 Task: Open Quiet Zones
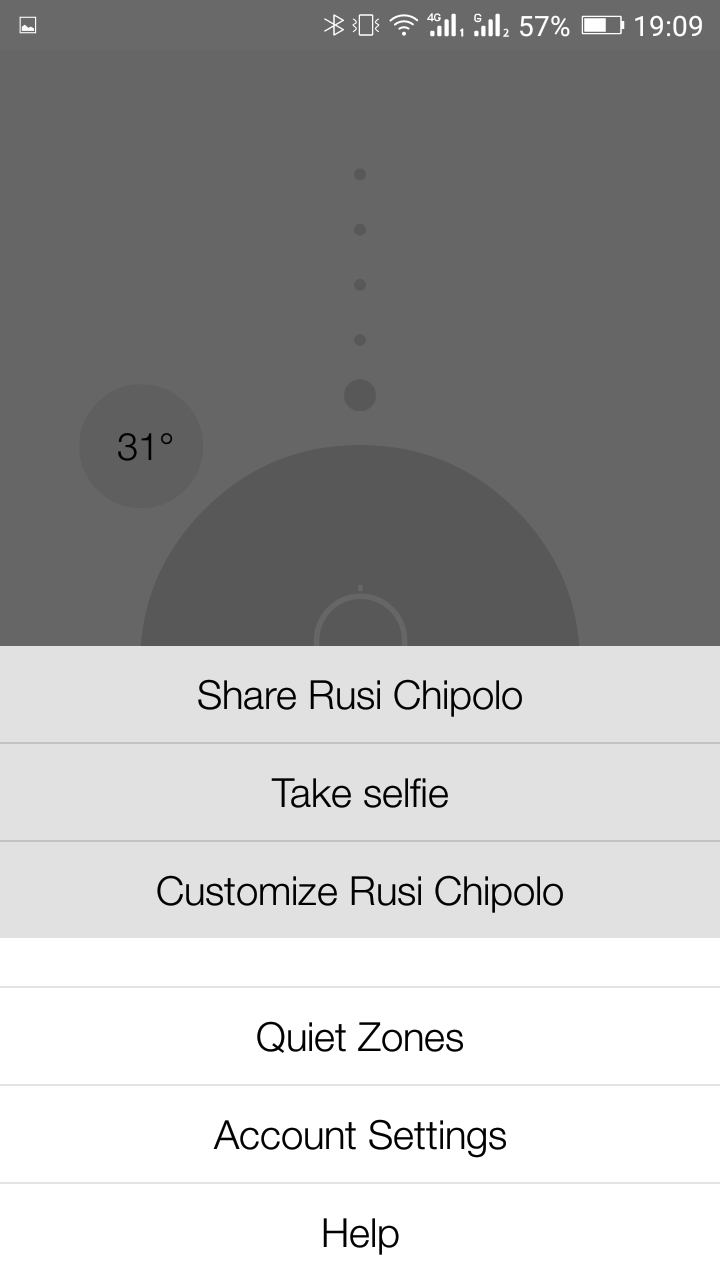tap(360, 1037)
